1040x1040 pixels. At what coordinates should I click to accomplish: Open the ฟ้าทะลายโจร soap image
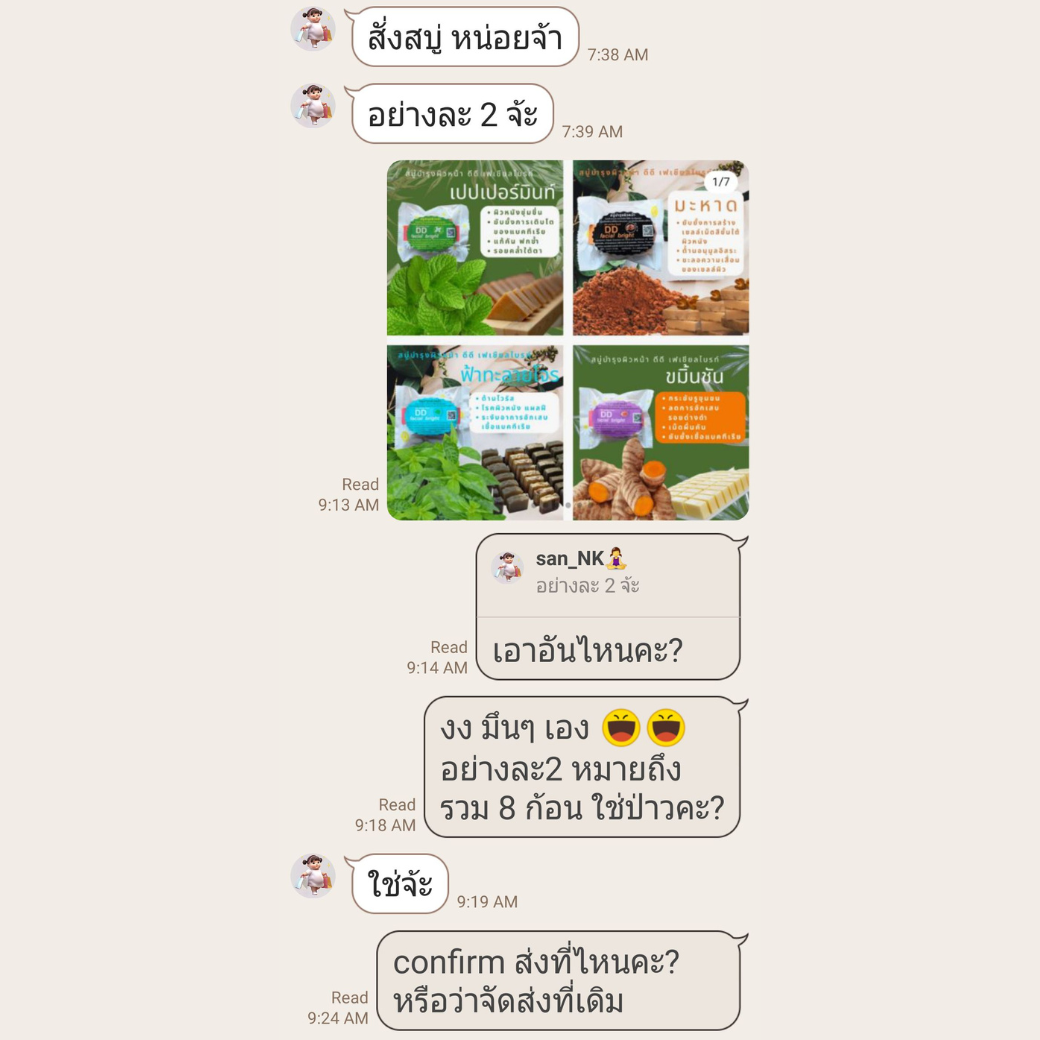pyautogui.click(x=475, y=432)
